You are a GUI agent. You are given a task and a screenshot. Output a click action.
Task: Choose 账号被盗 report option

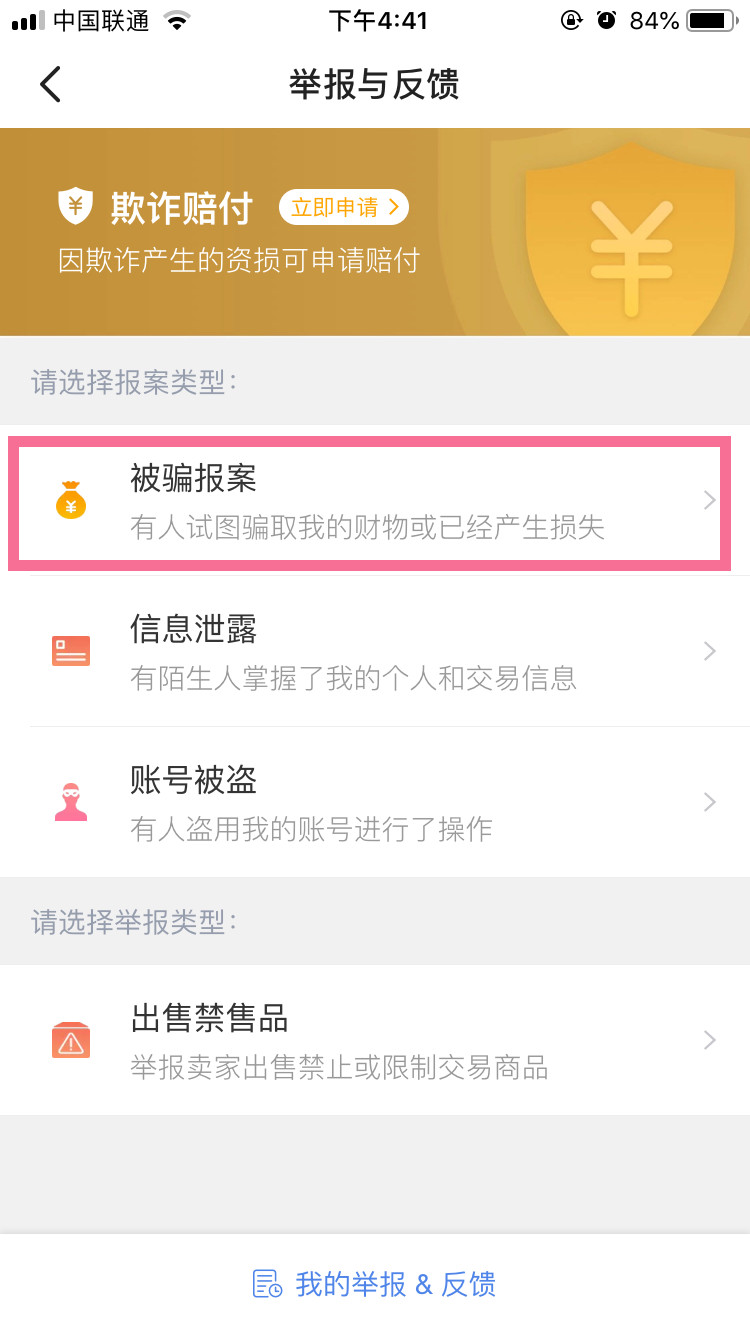tap(375, 802)
